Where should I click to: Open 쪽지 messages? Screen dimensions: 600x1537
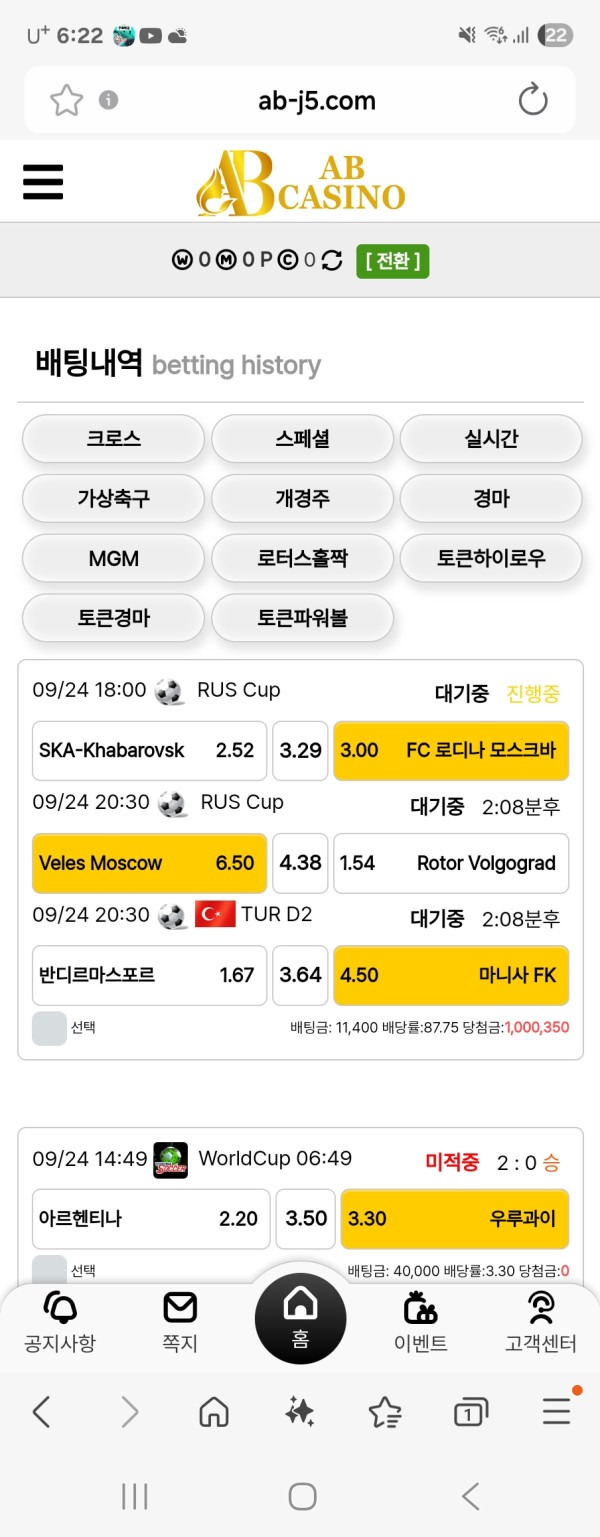[180, 1322]
